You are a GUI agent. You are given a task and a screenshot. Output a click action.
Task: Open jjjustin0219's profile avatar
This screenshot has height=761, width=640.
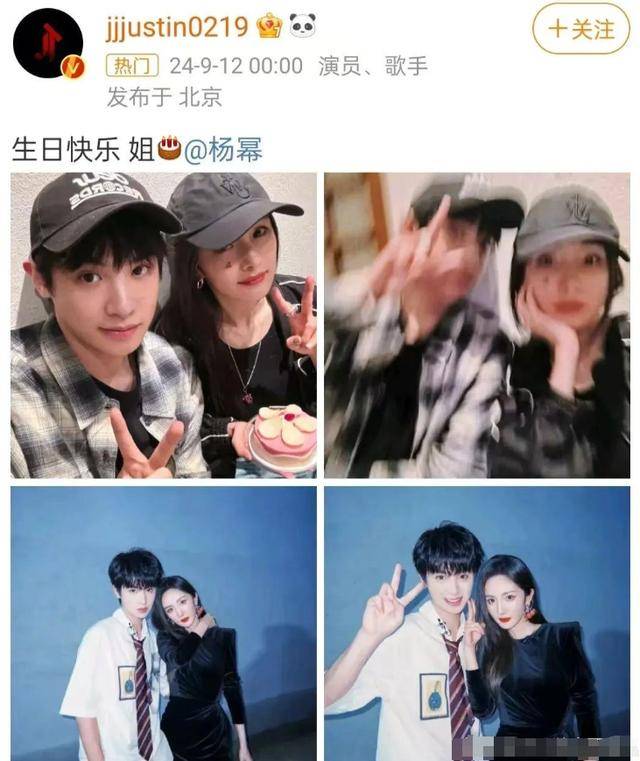click(x=47, y=43)
